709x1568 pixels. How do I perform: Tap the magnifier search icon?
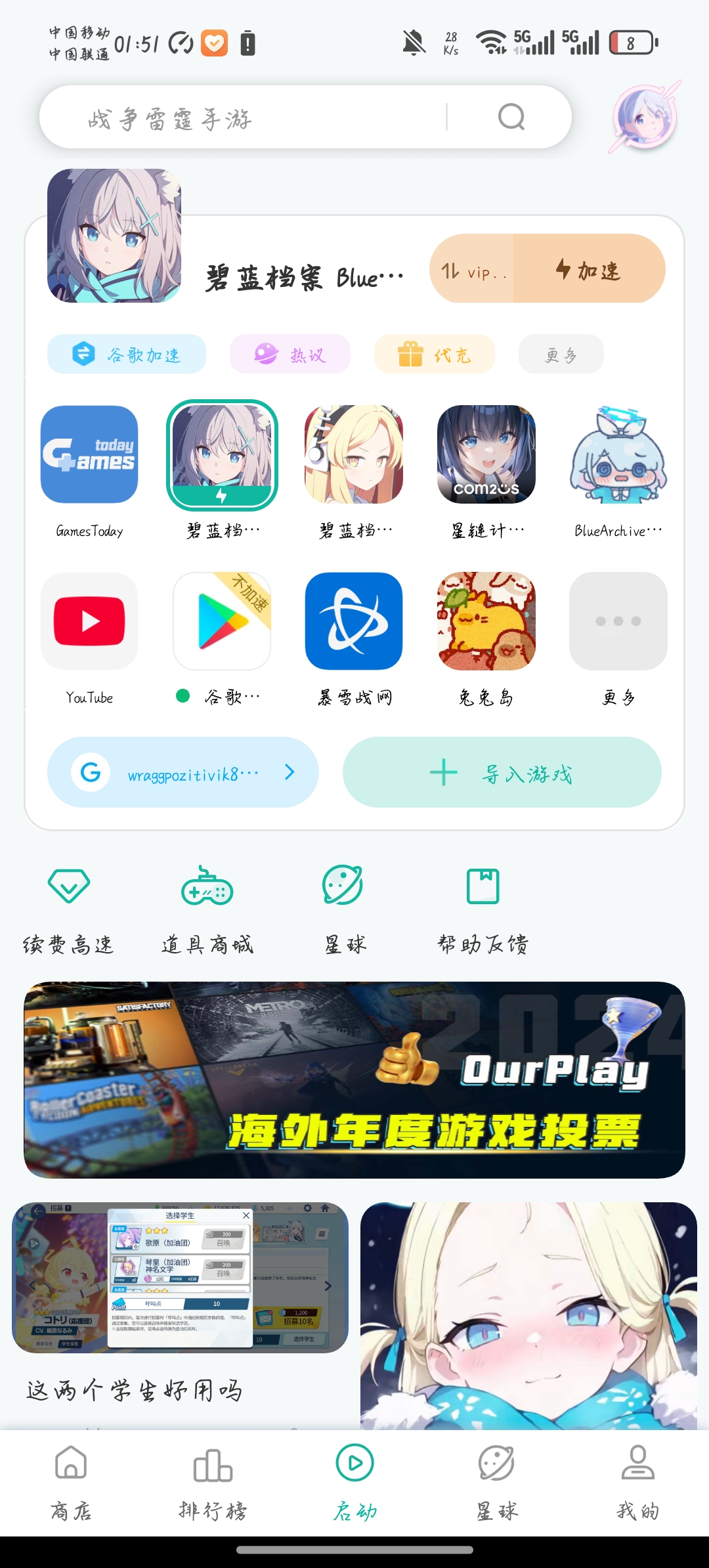(511, 118)
